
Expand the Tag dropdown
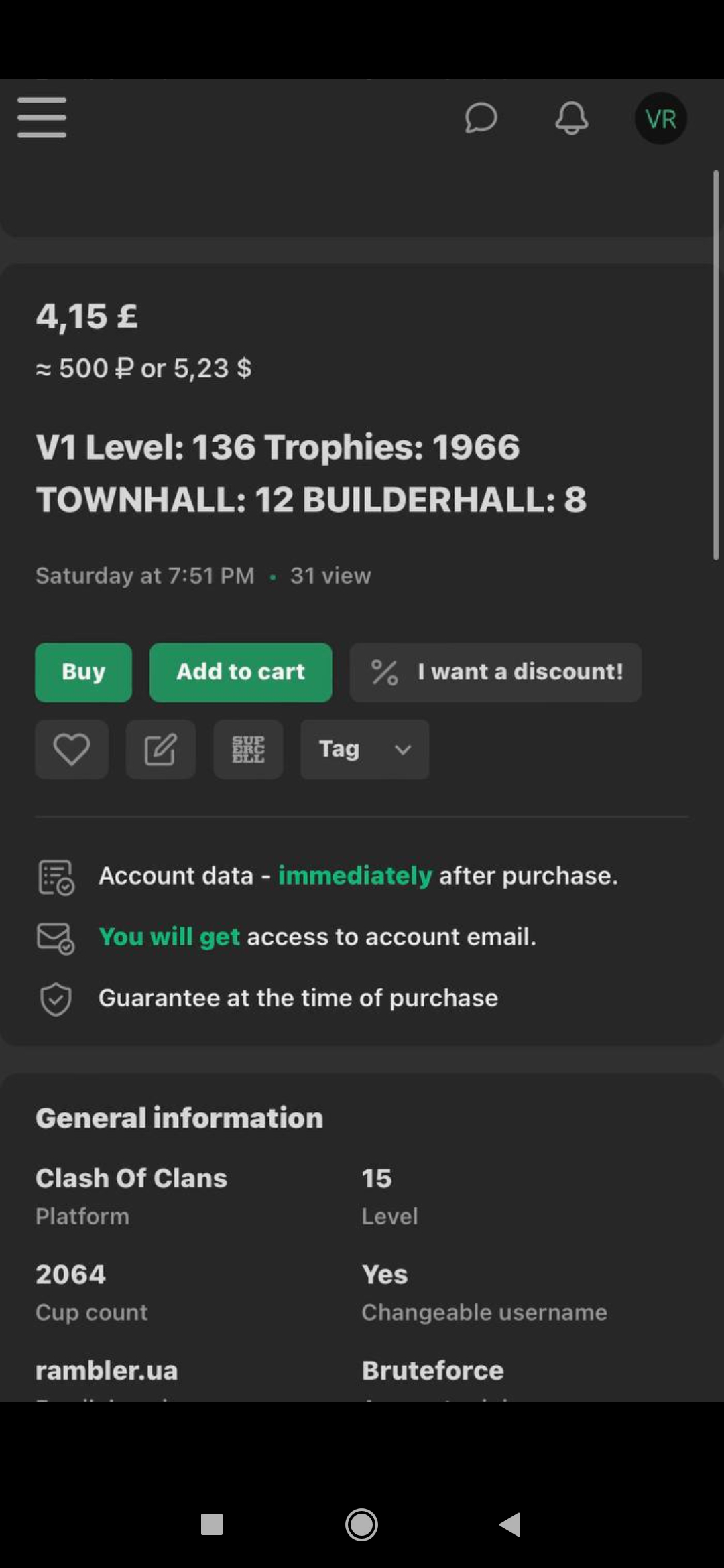pyautogui.click(x=365, y=749)
